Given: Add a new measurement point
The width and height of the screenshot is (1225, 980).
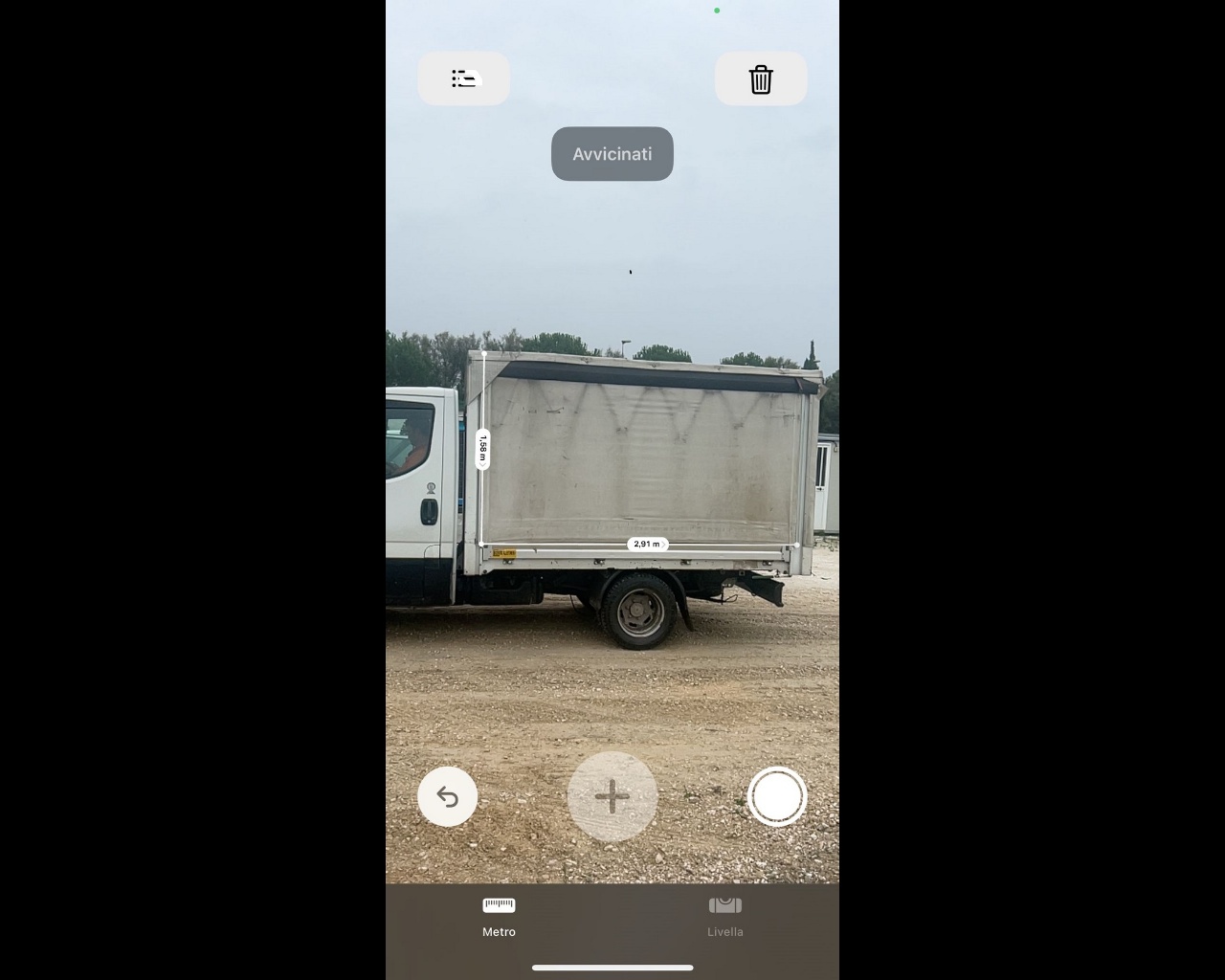Looking at the screenshot, I should 612,796.
